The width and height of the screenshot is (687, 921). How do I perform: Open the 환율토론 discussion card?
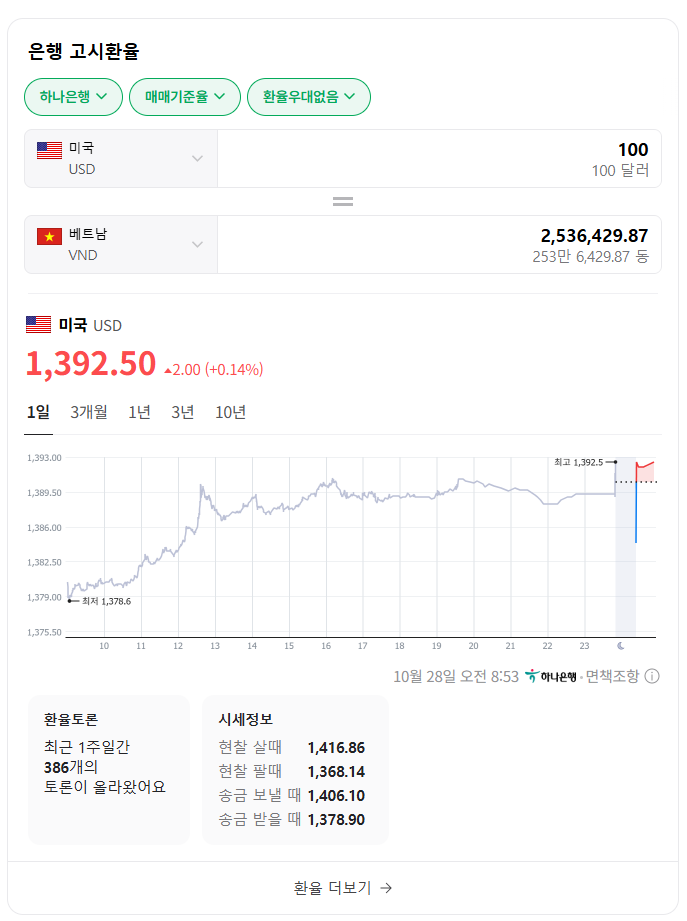(108, 769)
